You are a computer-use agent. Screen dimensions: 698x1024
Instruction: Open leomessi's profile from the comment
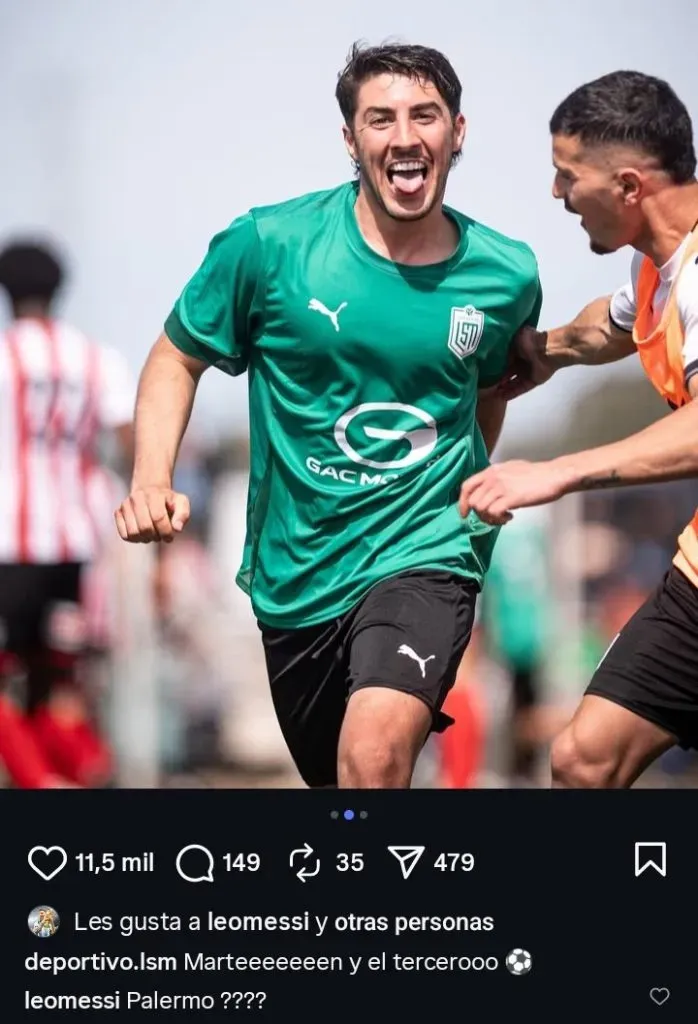tap(72, 1000)
